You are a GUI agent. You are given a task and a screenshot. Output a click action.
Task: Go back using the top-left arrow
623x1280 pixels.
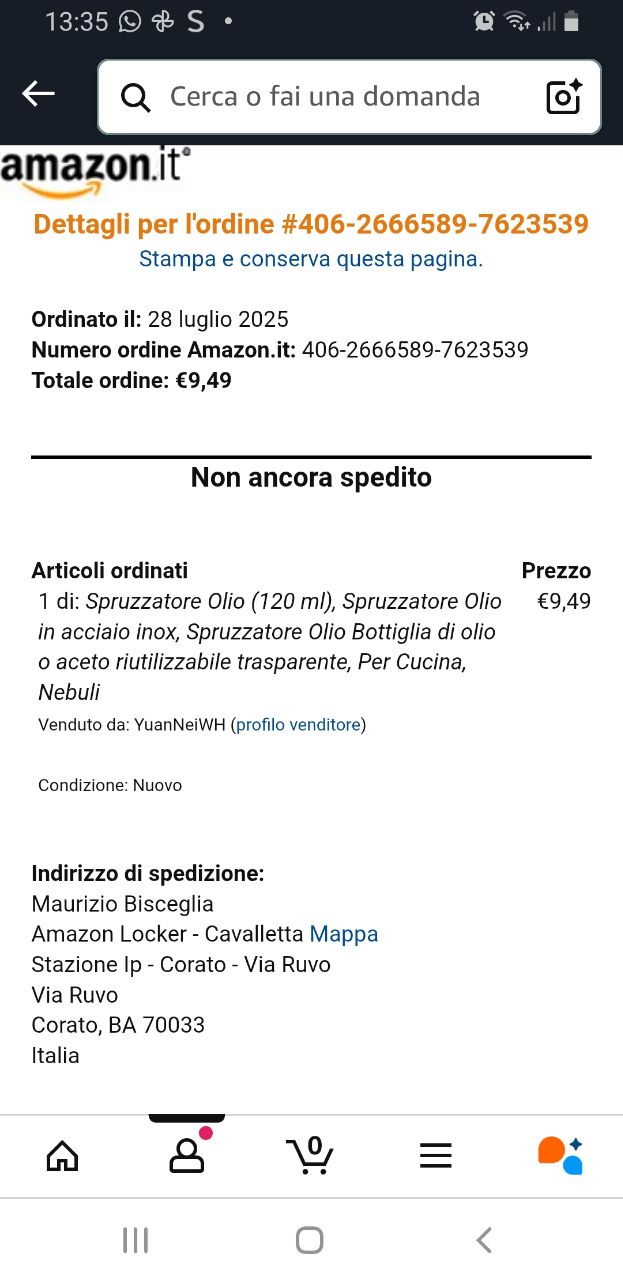(x=38, y=94)
